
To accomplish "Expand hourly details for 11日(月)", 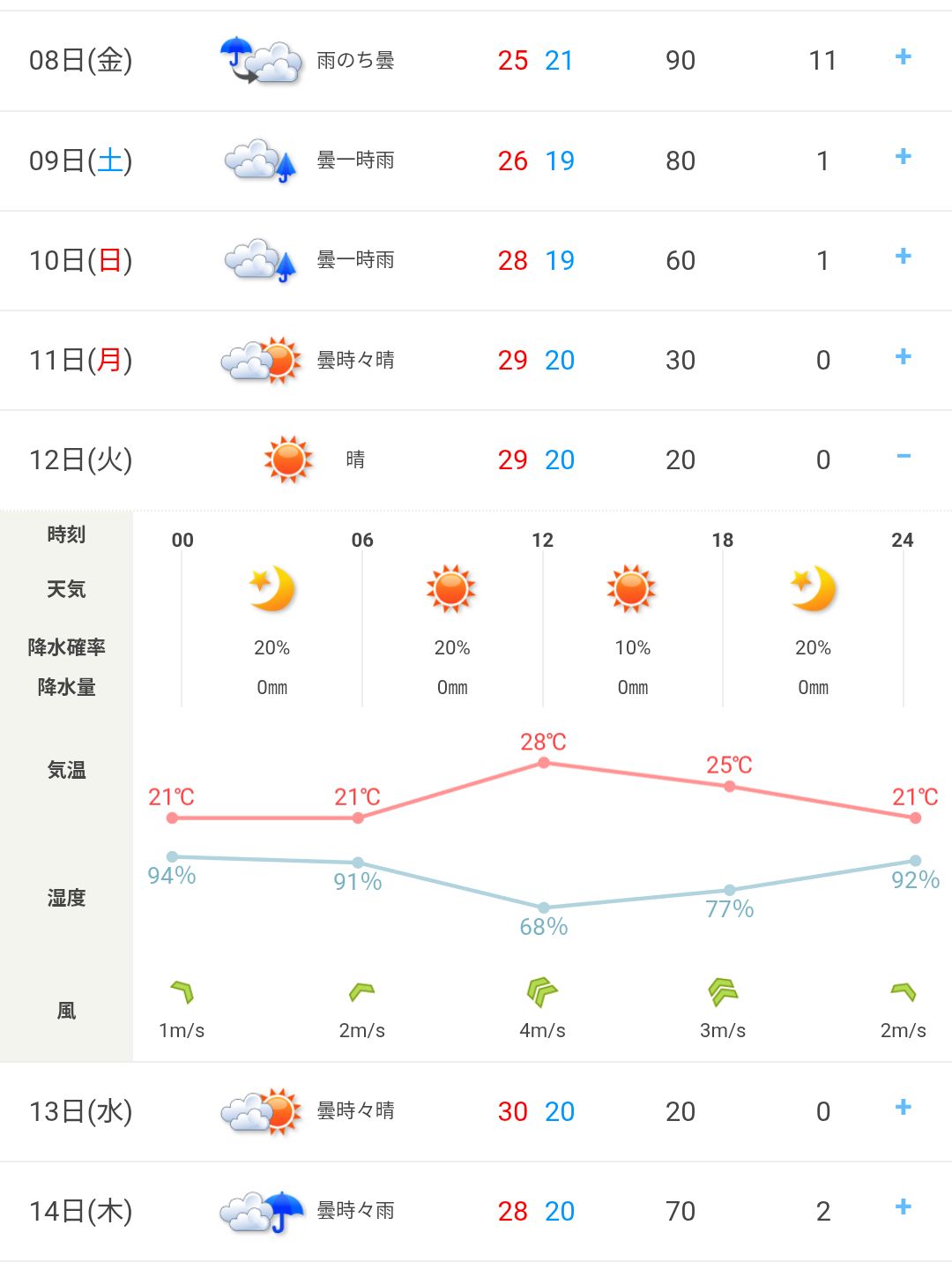I will pos(903,357).
